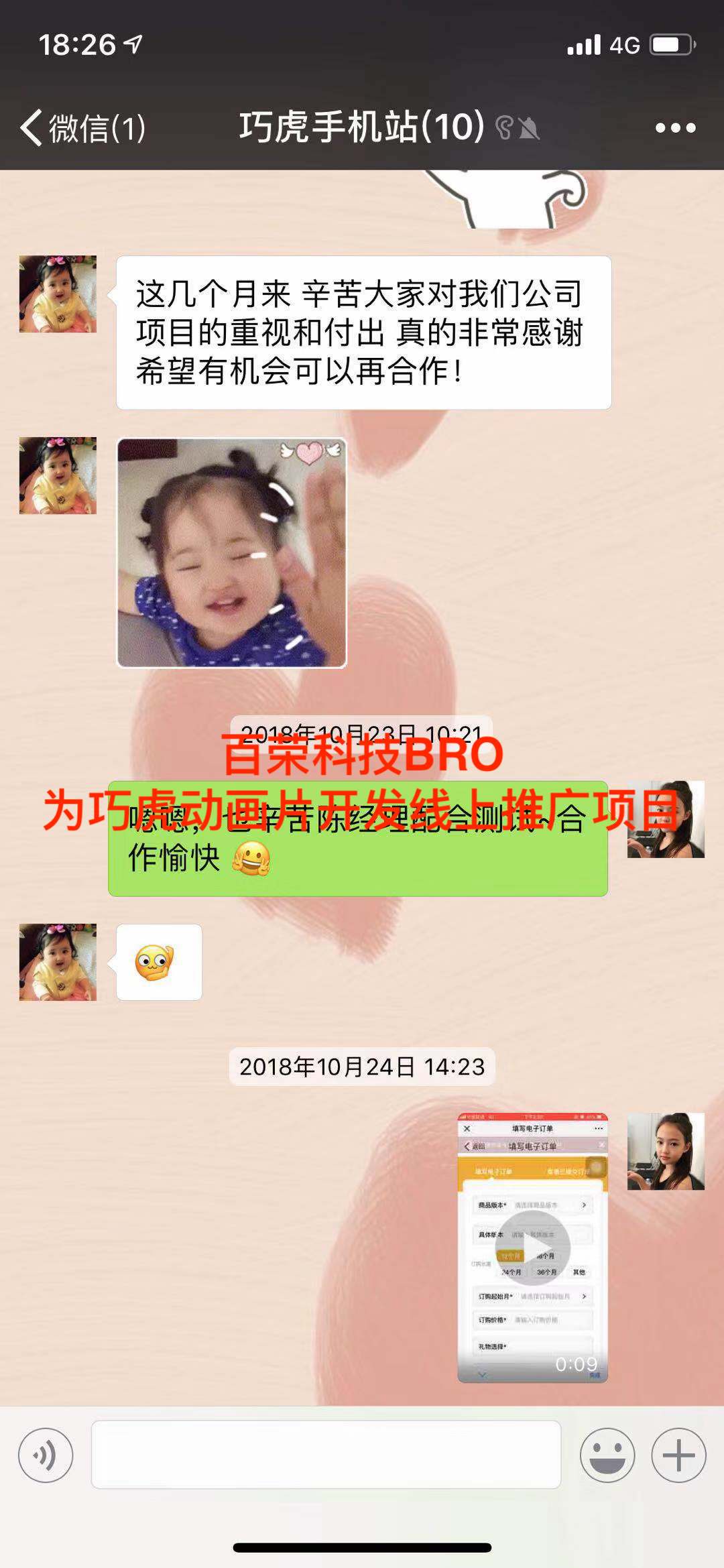Open the group chat options menu
The width and height of the screenshot is (724, 1568).
[x=675, y=127]
